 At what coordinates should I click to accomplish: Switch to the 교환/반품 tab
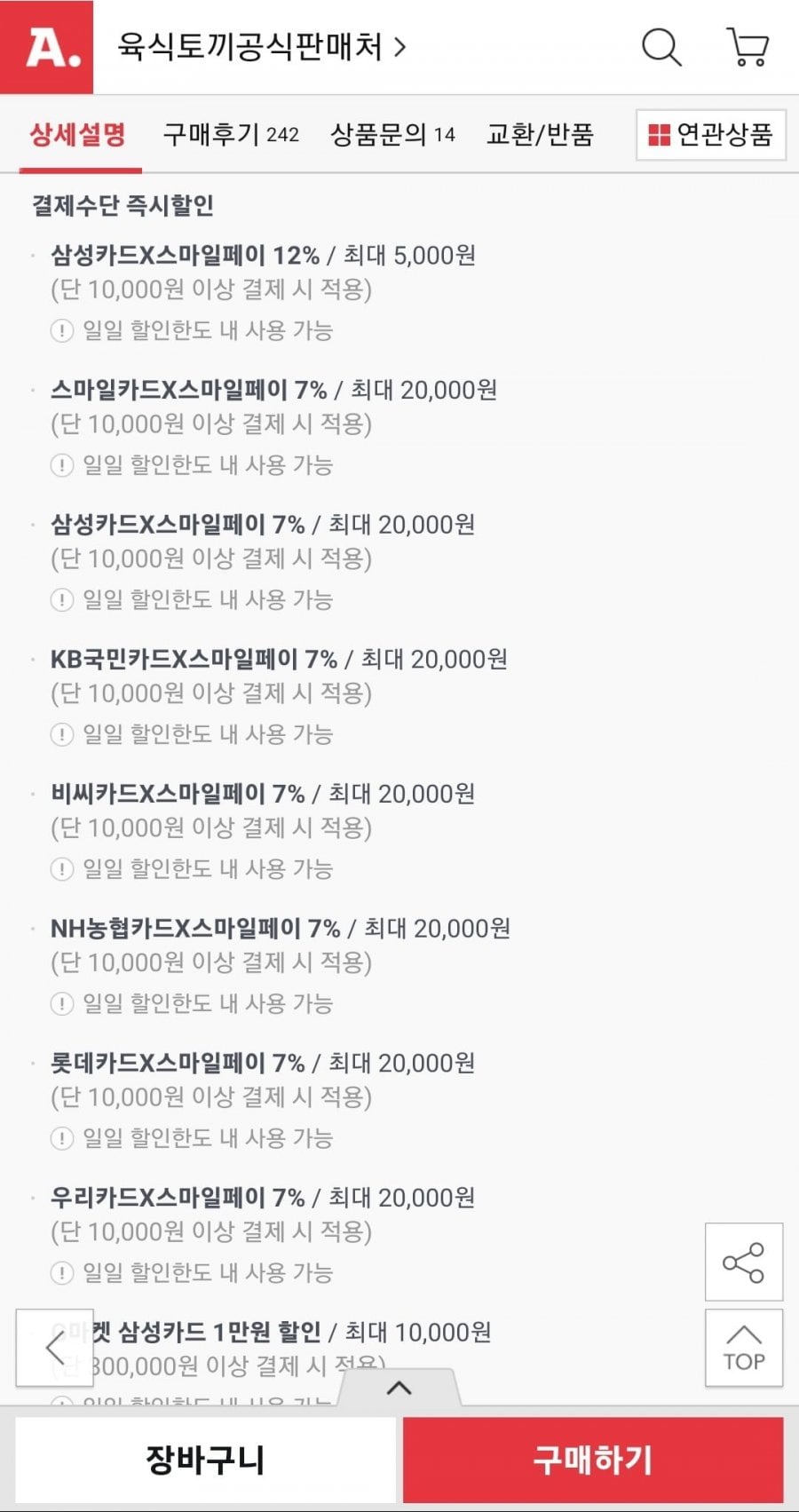click(540, 134)
